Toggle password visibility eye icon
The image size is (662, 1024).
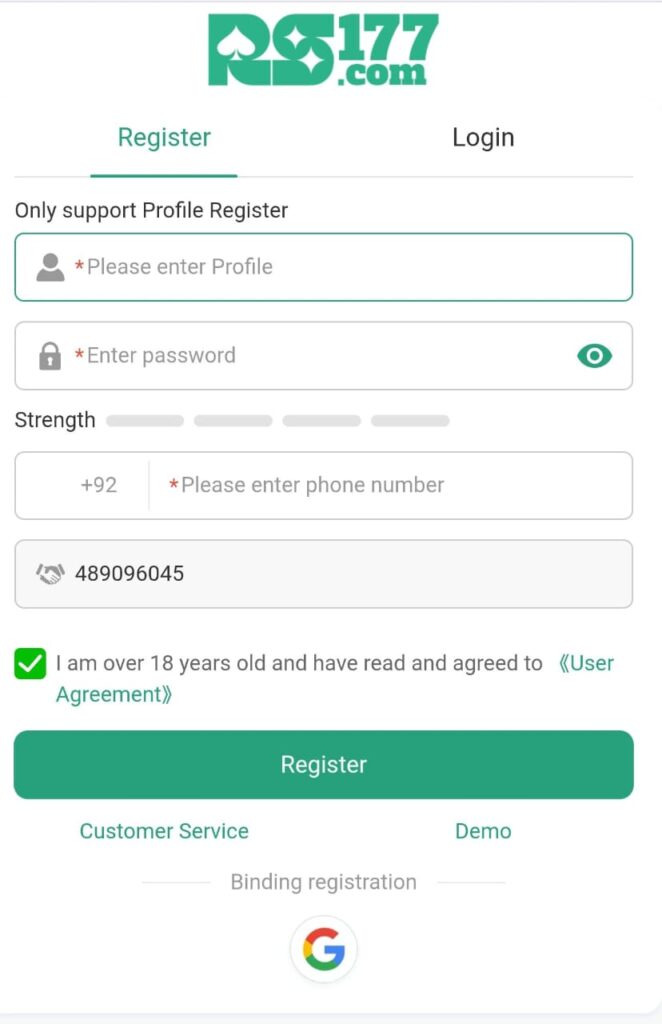[595, 355]
